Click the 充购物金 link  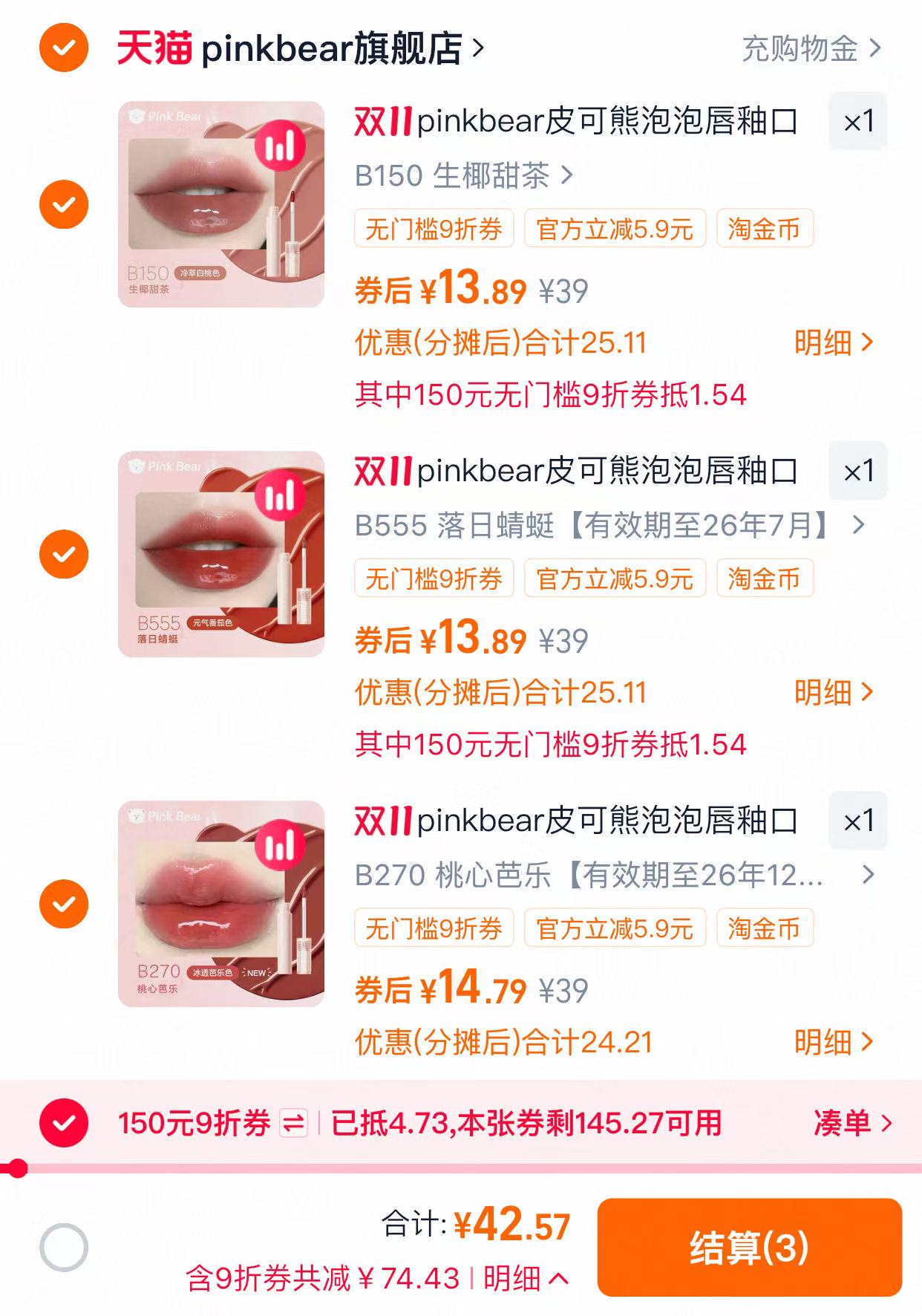pos(798,48)
